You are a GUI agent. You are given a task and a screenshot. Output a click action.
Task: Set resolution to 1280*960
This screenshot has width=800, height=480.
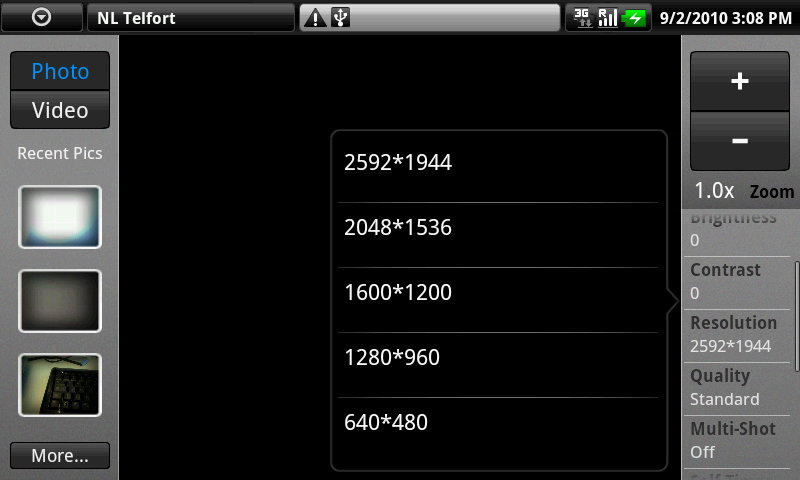498,358
